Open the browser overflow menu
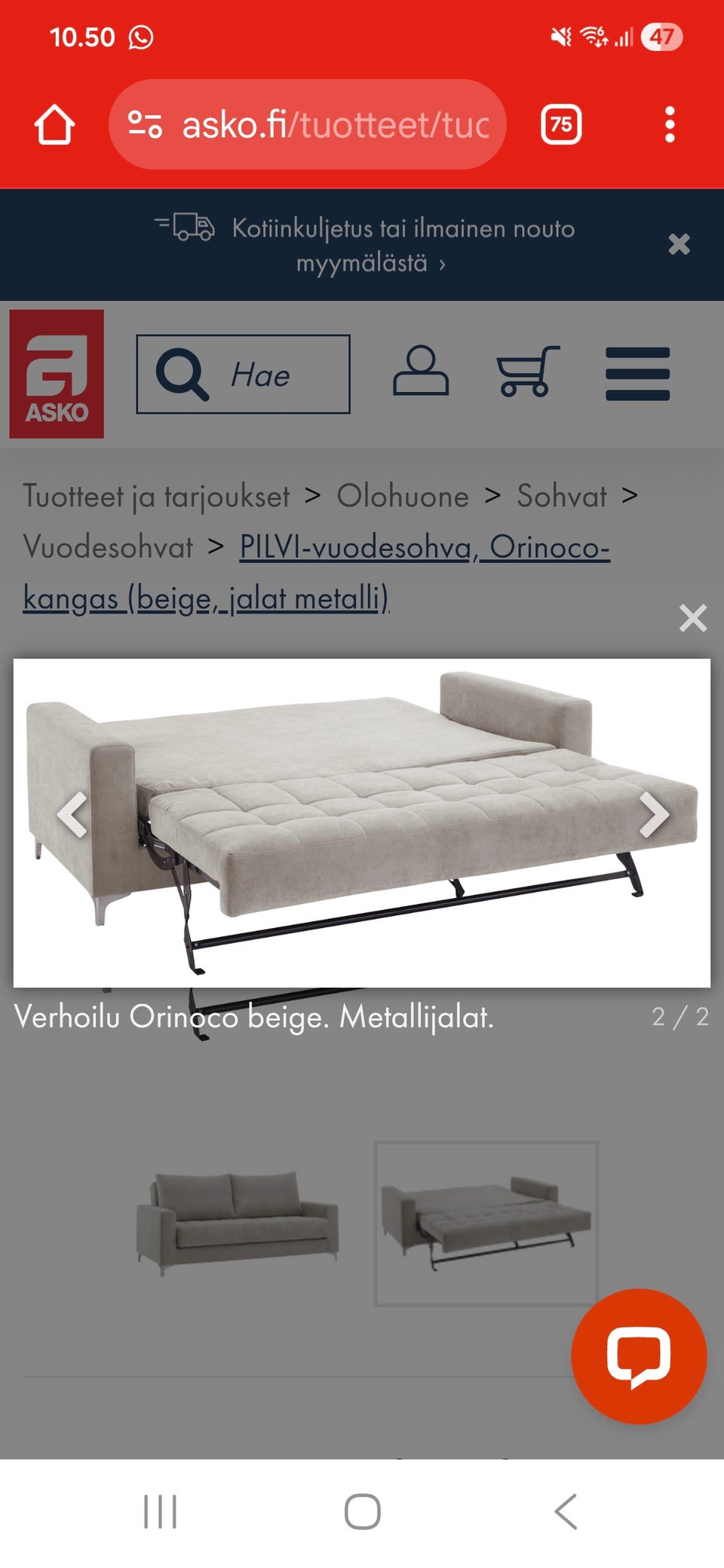The height and width of the screenshot is (1568, 724). click(670, 124)
